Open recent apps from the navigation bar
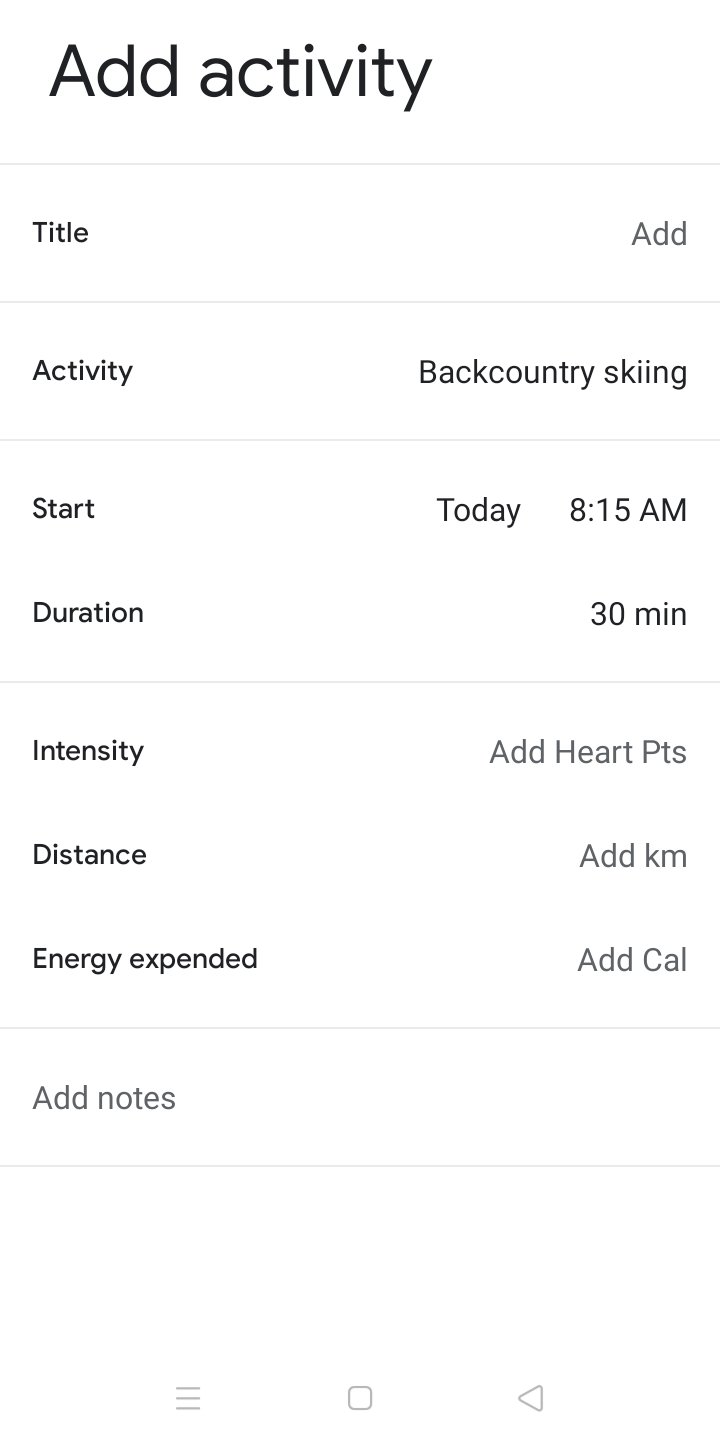 [x=188, y=1397]
